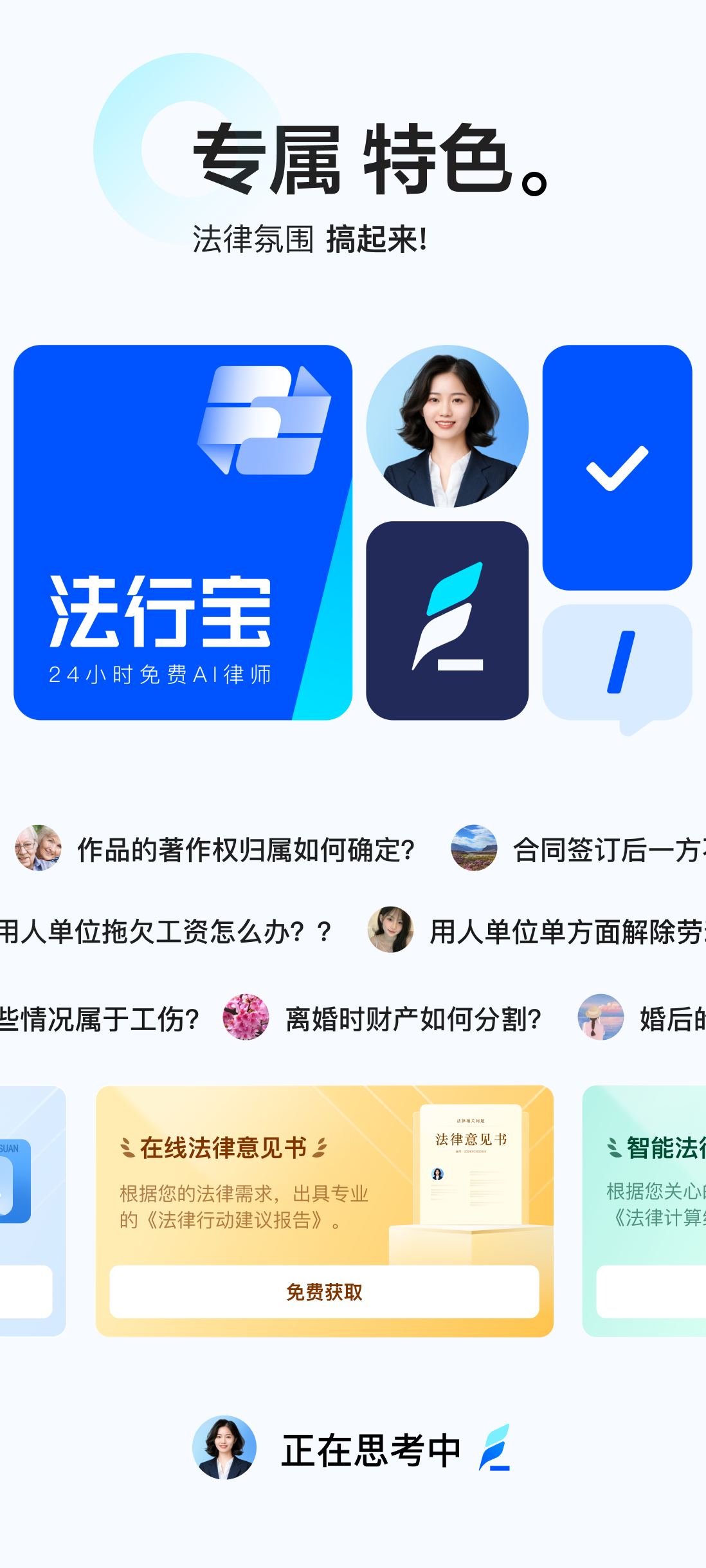The width and height of the screenshot is (706, 1568).
Task: Click the lawyer portrait in the circular frame
Action: (x=448, y=426)
